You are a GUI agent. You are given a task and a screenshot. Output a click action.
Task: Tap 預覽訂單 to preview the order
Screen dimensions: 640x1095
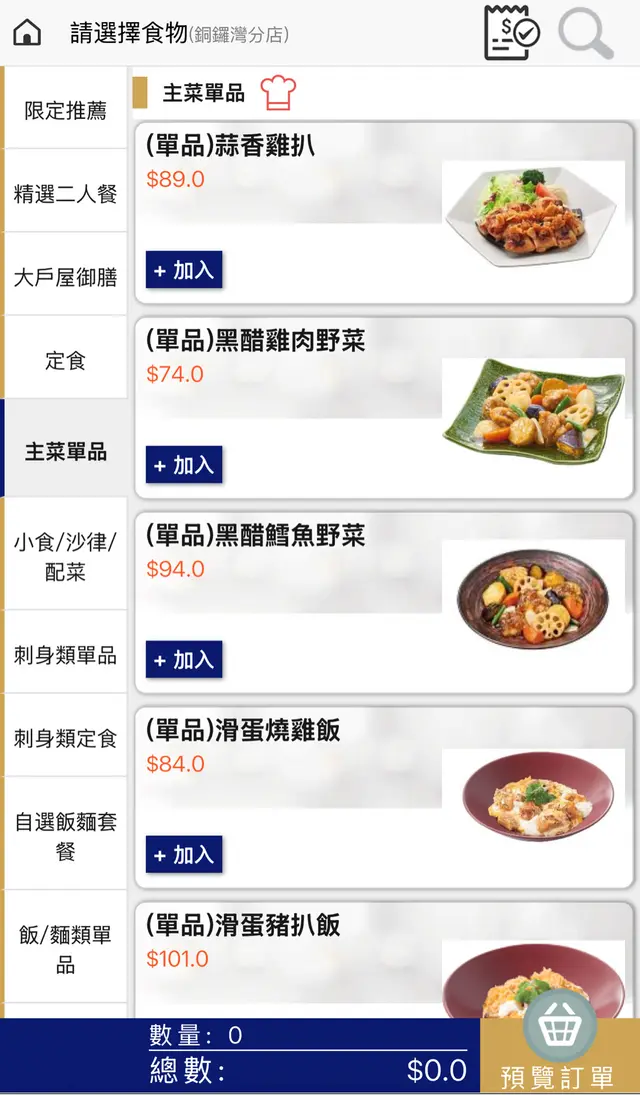[559, 1055]
